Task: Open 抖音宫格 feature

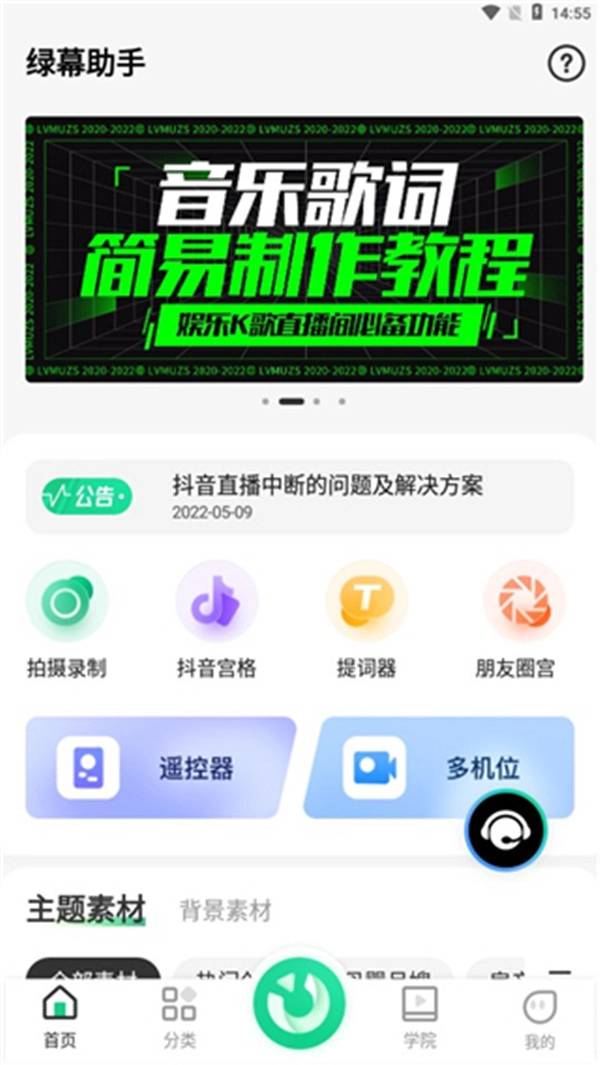Action: coord(216,620)
